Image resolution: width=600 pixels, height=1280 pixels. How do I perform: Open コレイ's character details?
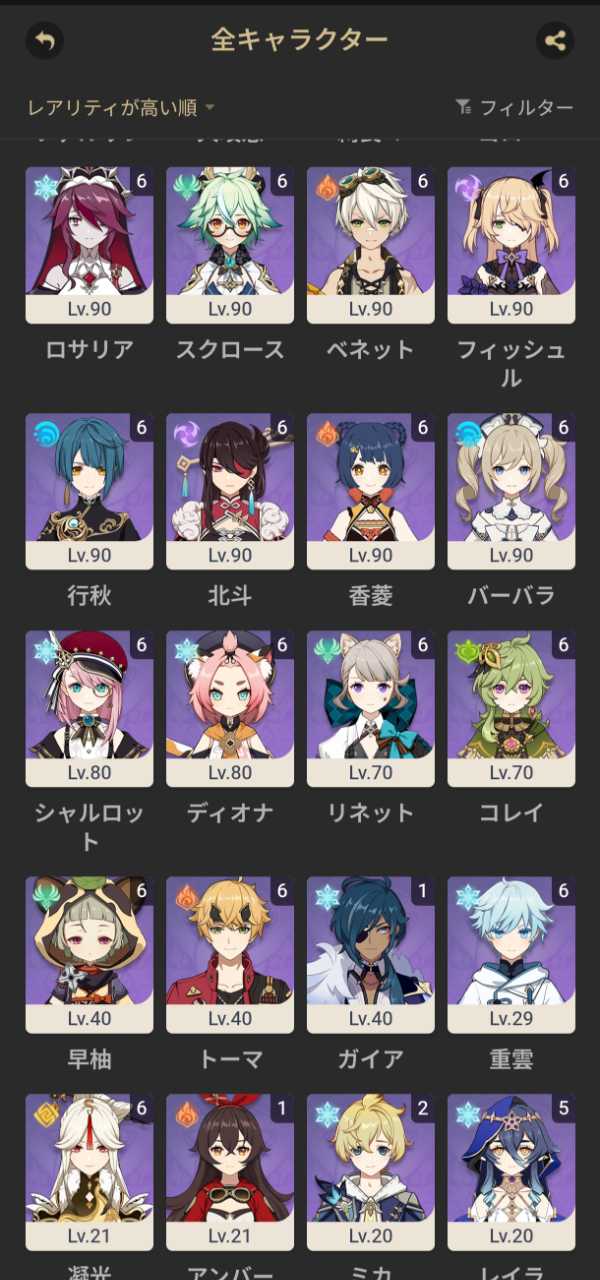[x=511, y=708]
